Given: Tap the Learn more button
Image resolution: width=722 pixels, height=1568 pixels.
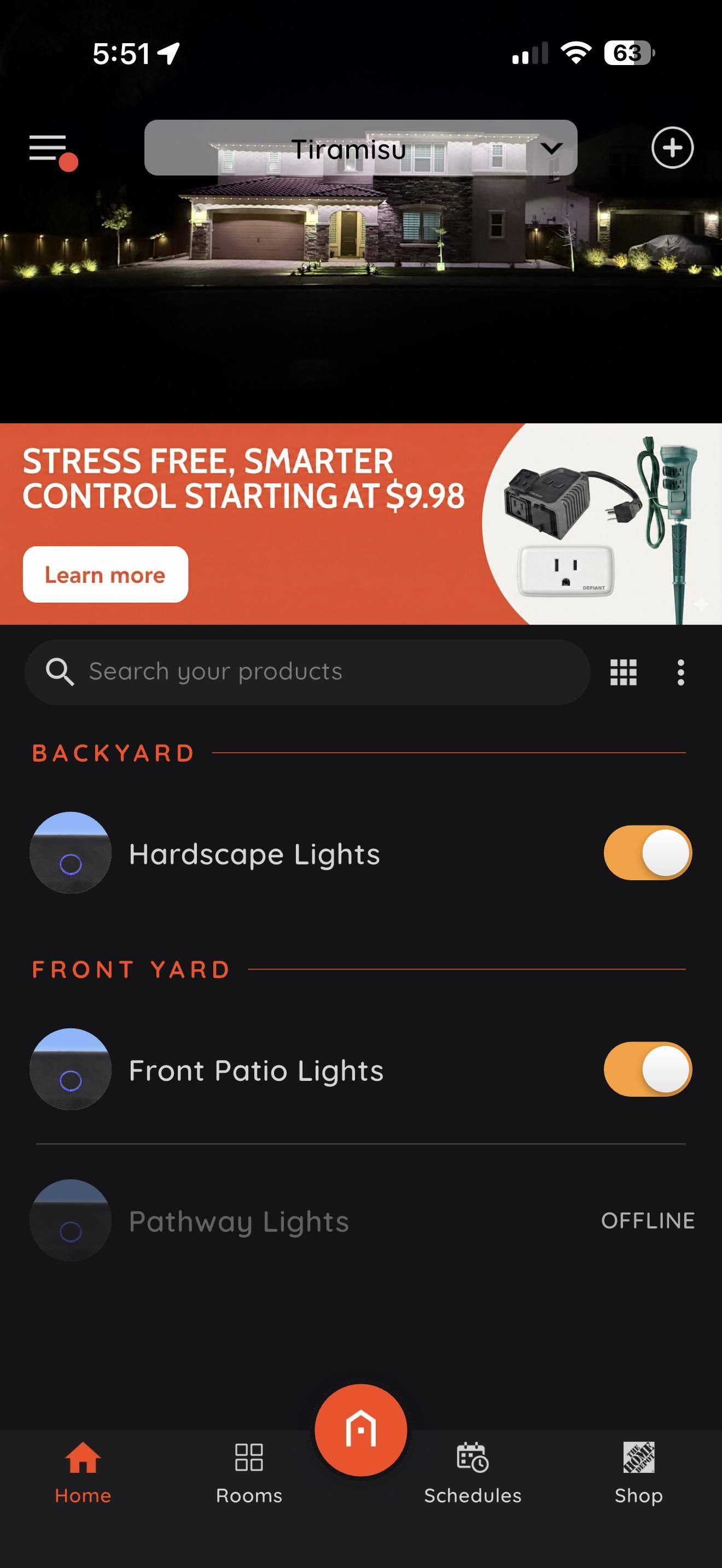Looking at the screenshot, I should click(104, 574).
